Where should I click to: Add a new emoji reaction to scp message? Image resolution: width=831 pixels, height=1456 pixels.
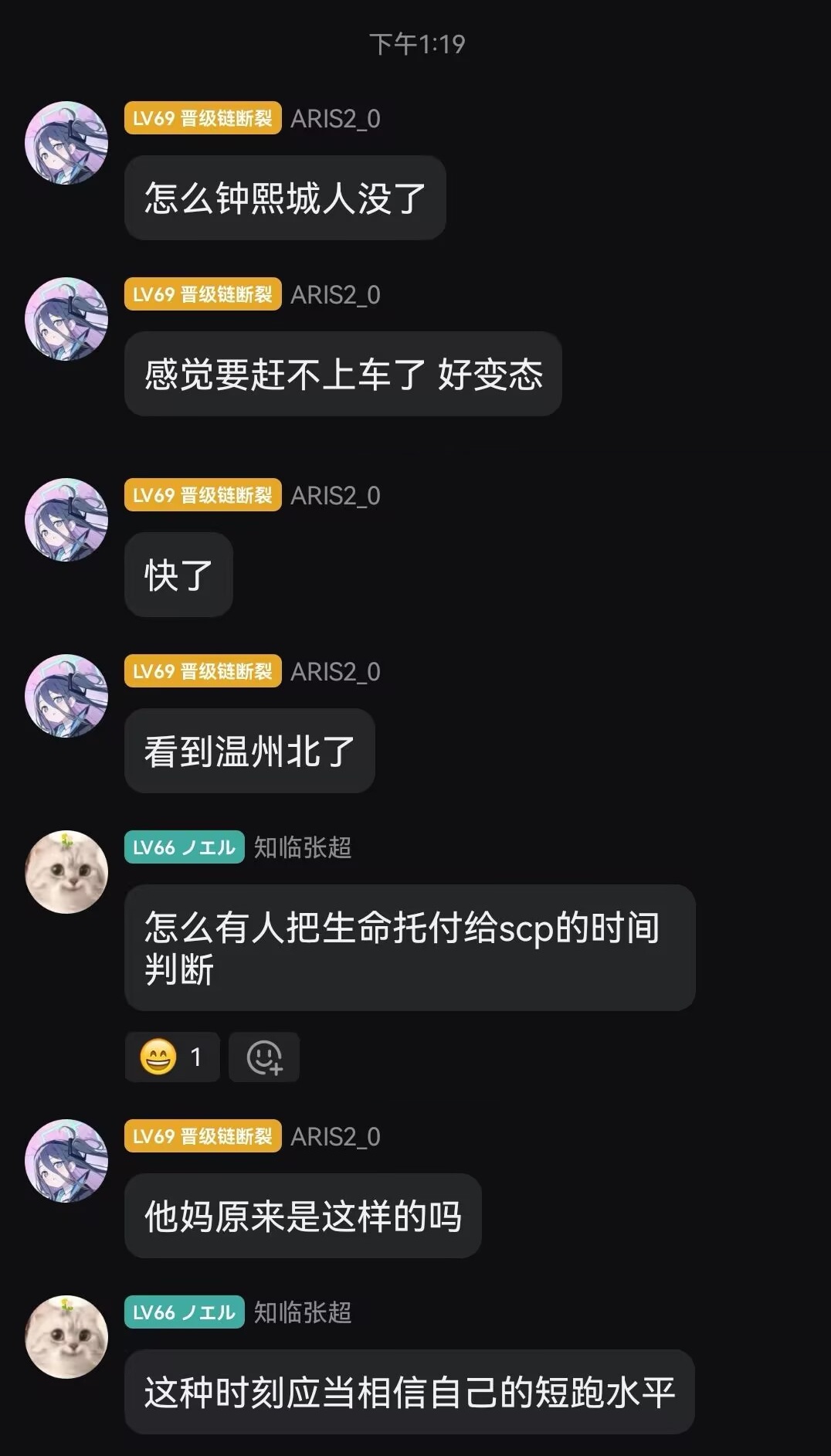pos(264,1057)
